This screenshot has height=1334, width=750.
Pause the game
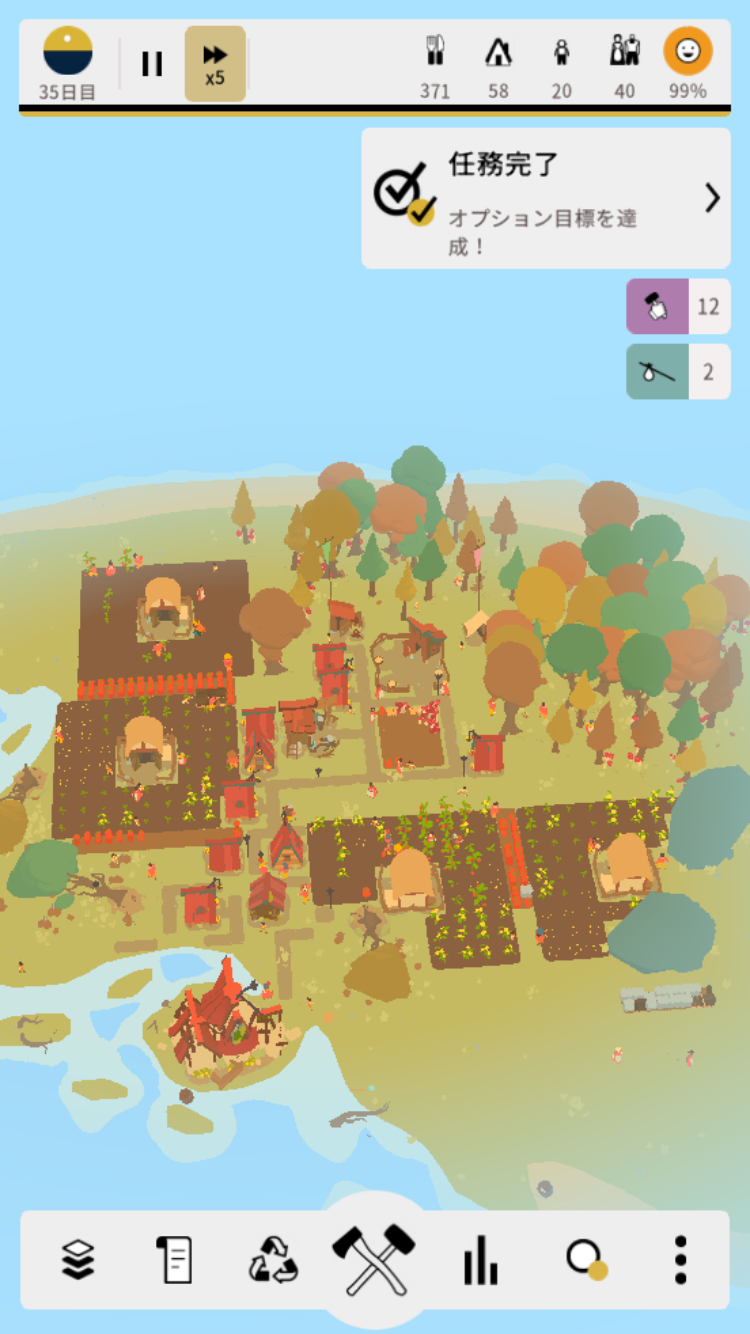[x=152, y=64]
